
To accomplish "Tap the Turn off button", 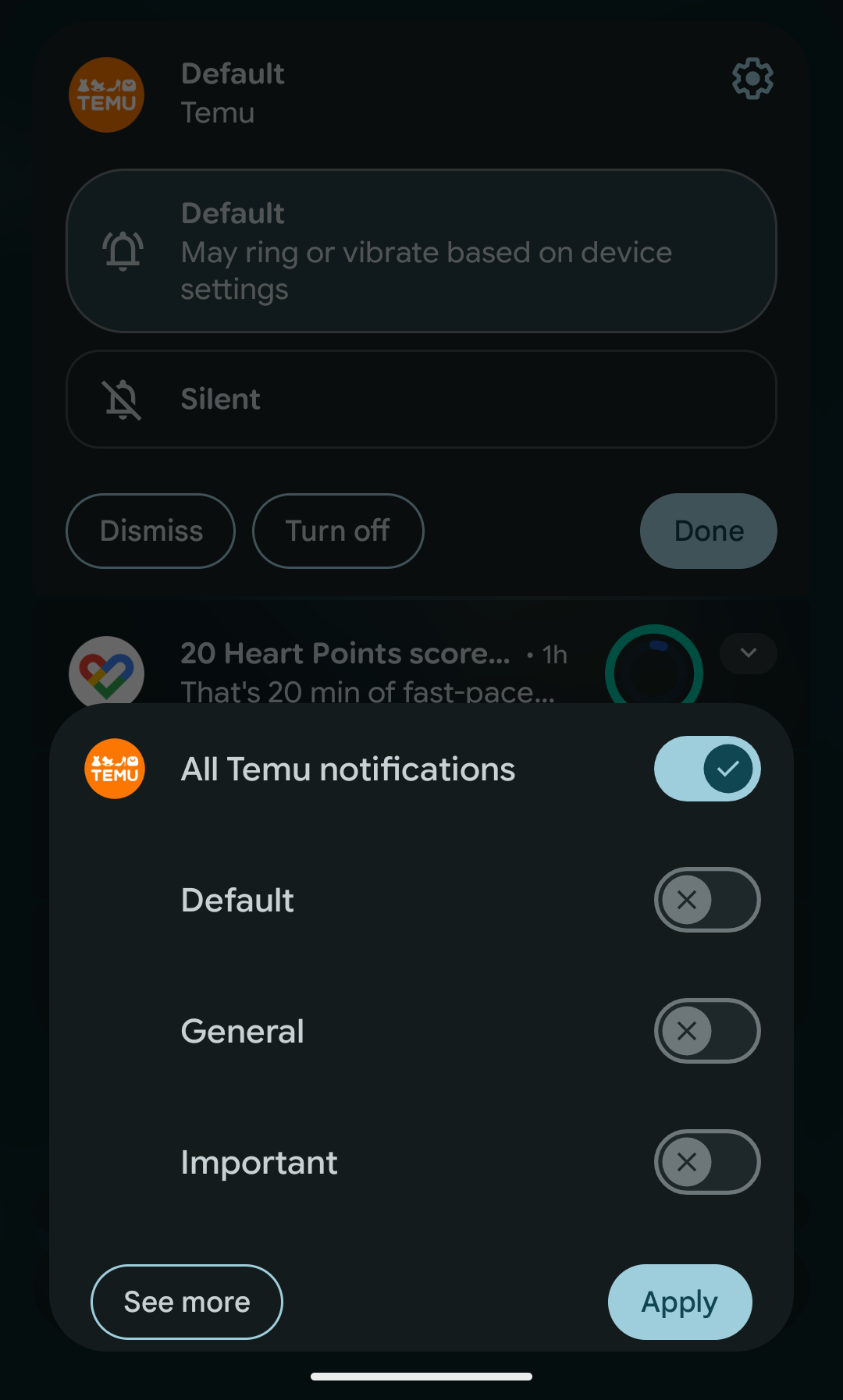I will click(338, 531).
